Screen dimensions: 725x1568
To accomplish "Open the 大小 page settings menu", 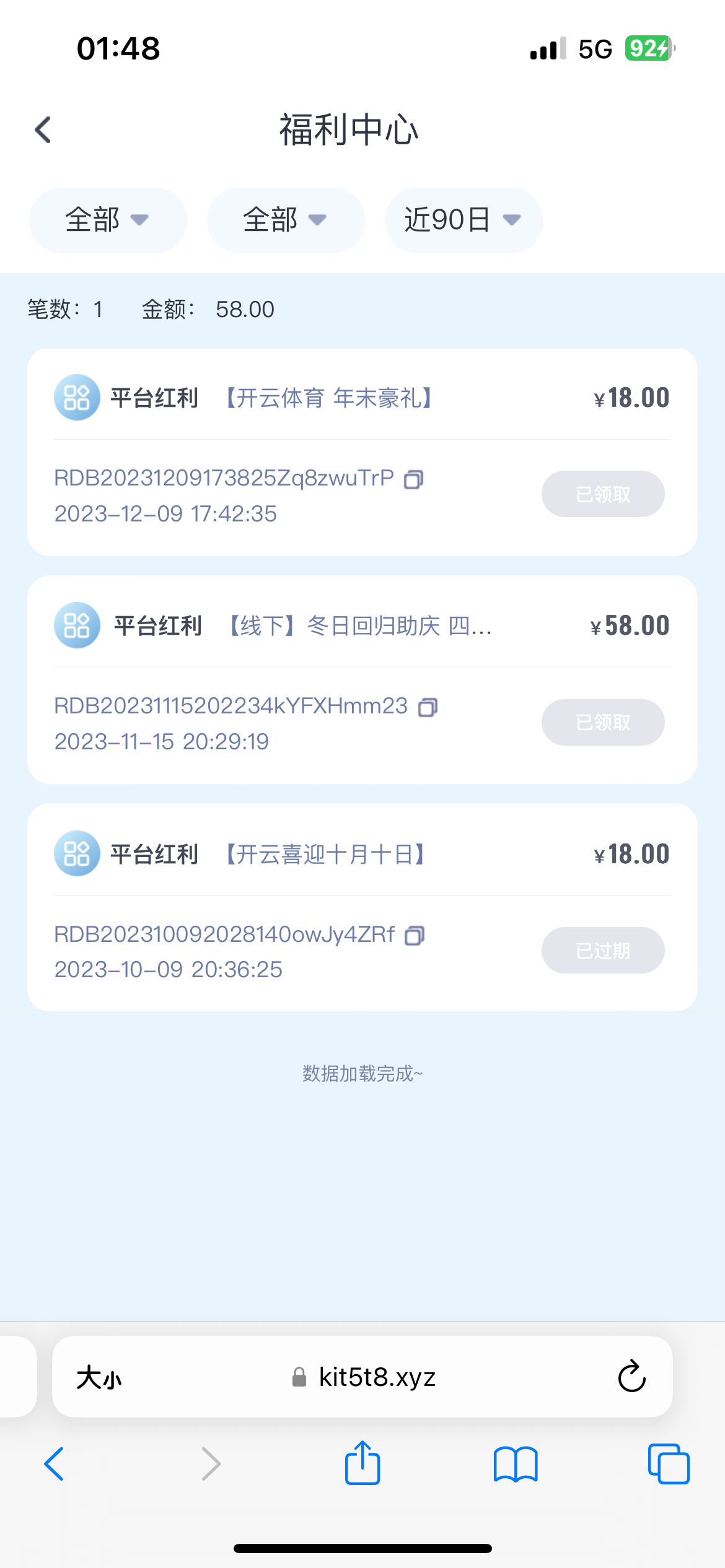I will click(99, 1378).
